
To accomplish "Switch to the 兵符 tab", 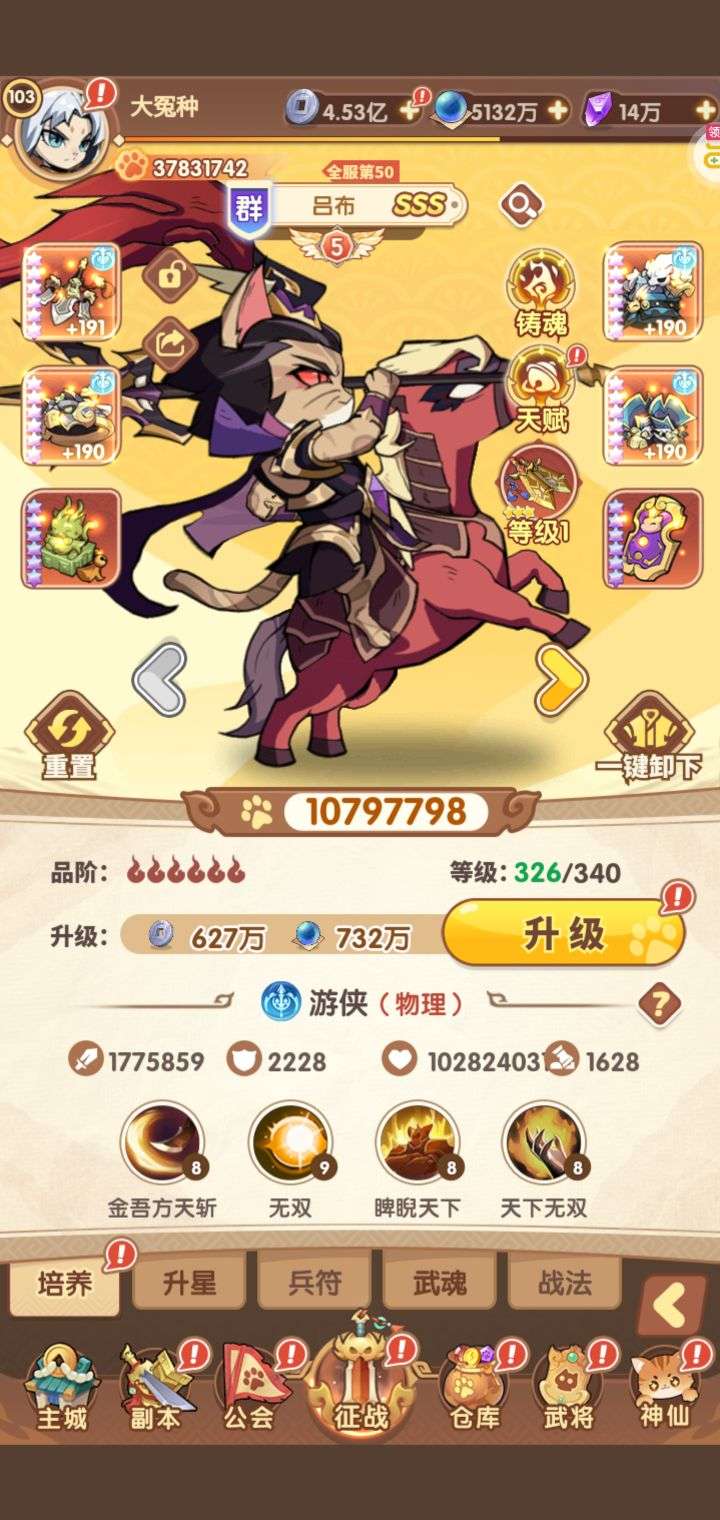I will pyautogui.click(x=315, y=1282).
